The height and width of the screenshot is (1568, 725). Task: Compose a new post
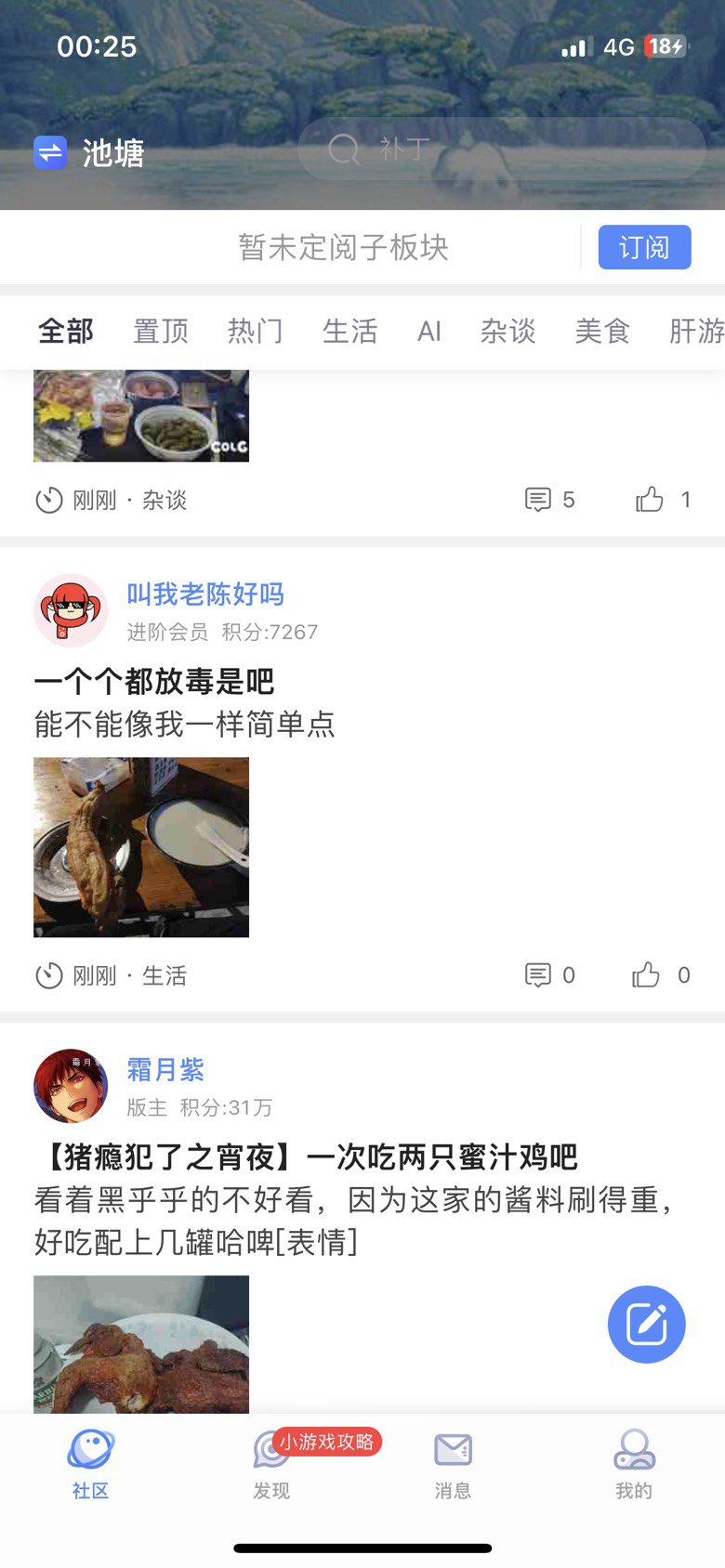pyautogui.click(x=646, y=1324)
